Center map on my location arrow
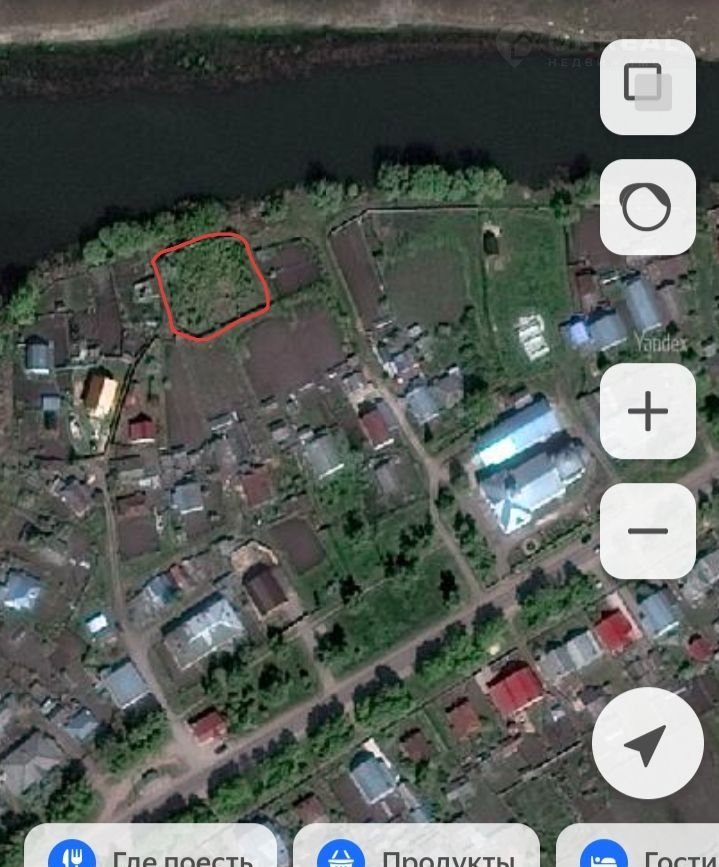 [647, 743]
